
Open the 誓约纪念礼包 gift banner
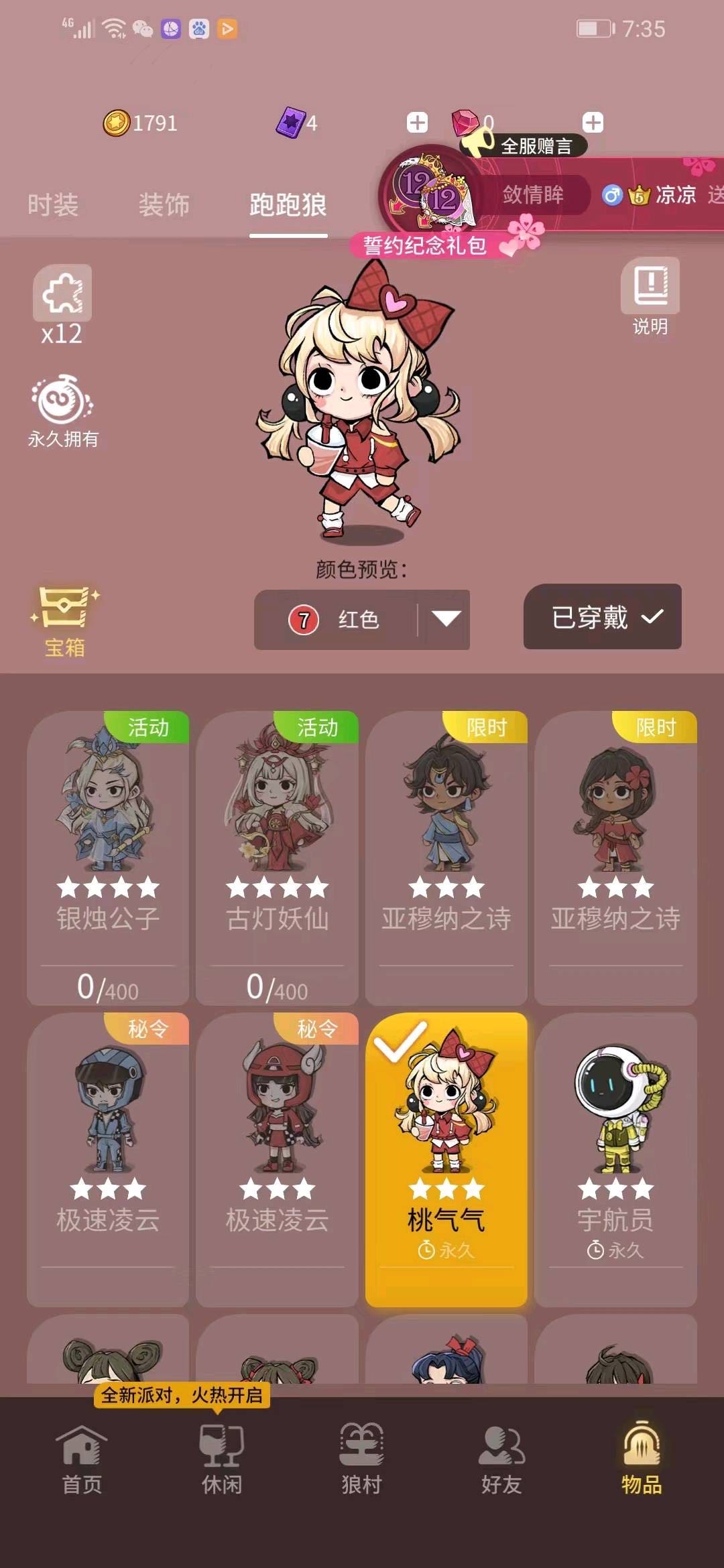pyautogui.click(x=425, y=245)
